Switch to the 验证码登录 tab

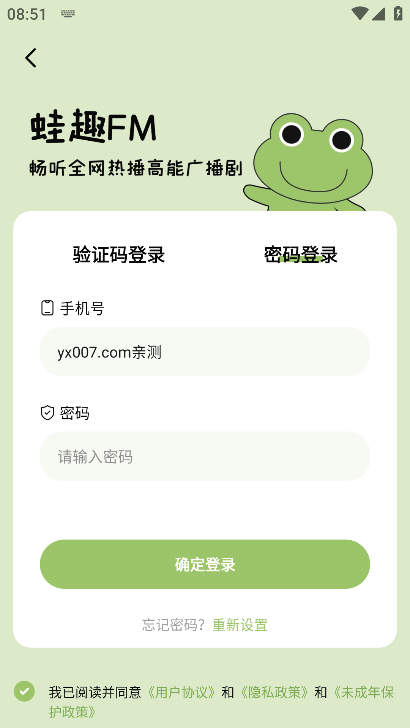click(x=119, y=255)
